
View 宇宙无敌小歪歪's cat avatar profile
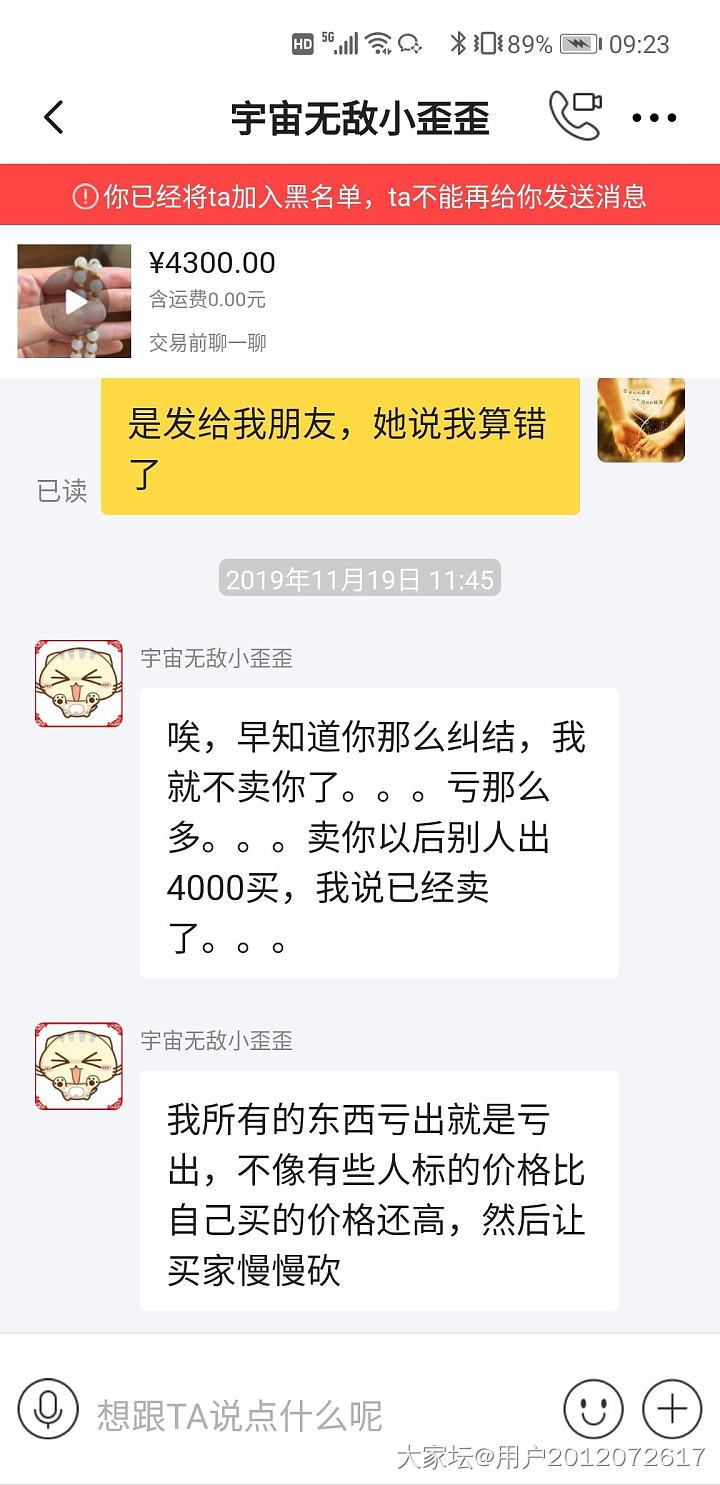coord(79,683)
